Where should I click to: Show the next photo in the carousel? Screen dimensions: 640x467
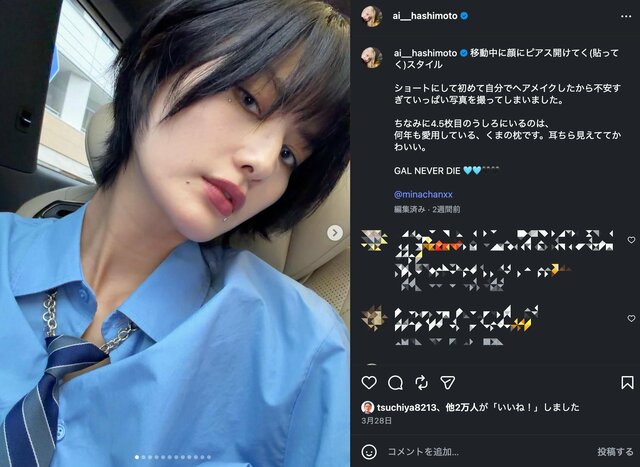(335, 233)
